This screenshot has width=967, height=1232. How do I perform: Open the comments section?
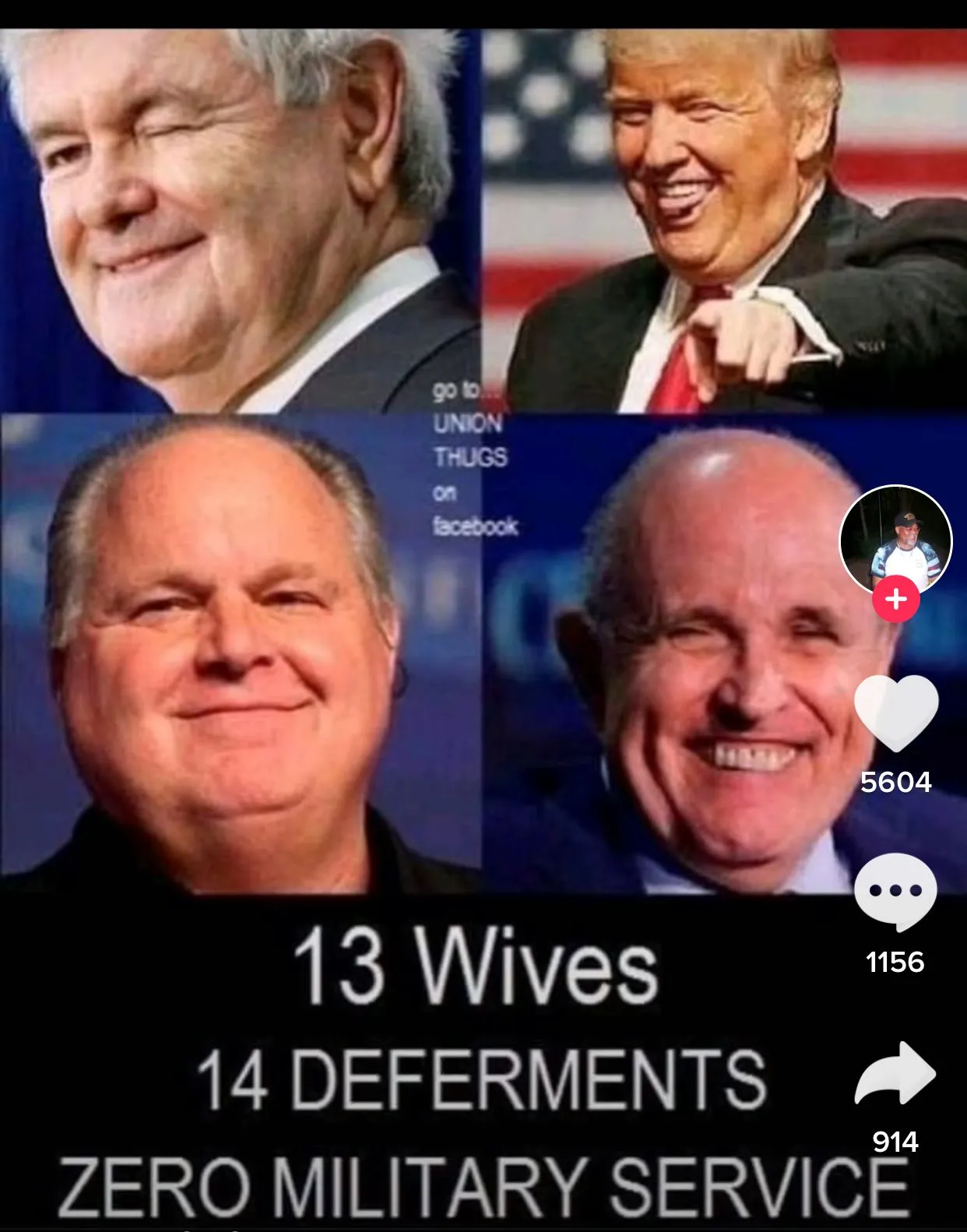click(895, 892)
